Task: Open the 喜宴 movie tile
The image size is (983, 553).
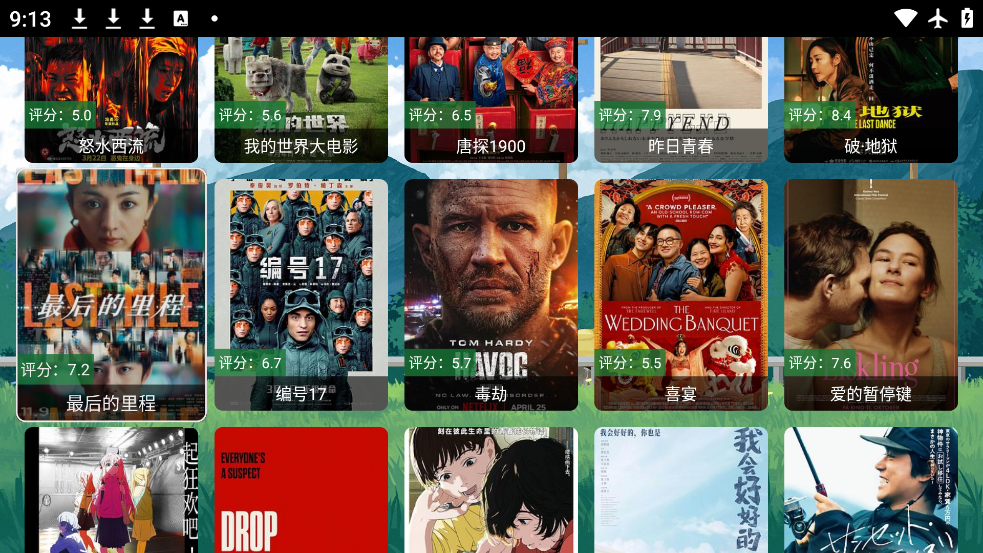Action: pyautogui.click(x=681, y=295)
